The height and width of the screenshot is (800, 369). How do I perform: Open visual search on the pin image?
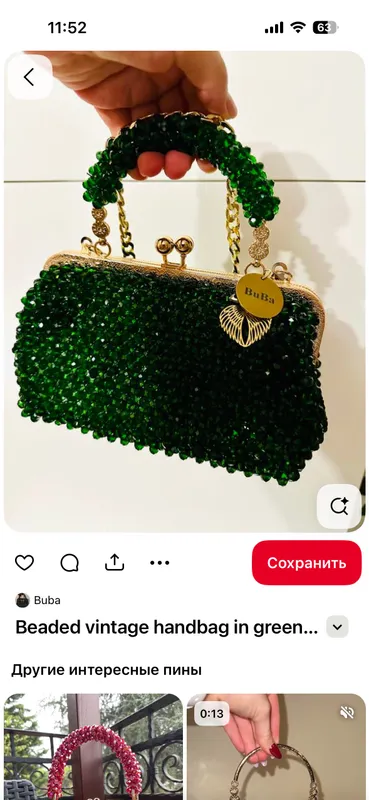339,506
